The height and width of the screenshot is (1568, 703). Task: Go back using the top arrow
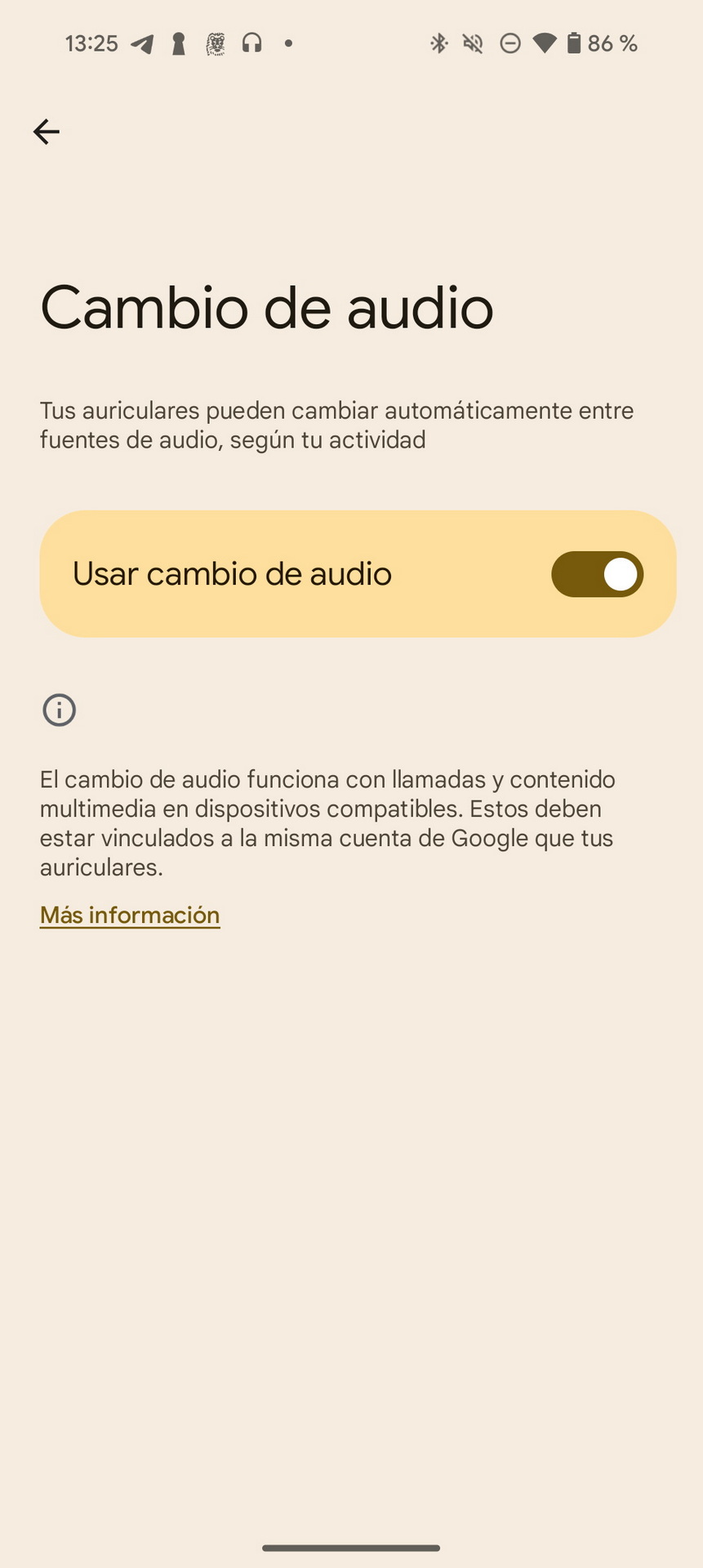pos(47,131)
